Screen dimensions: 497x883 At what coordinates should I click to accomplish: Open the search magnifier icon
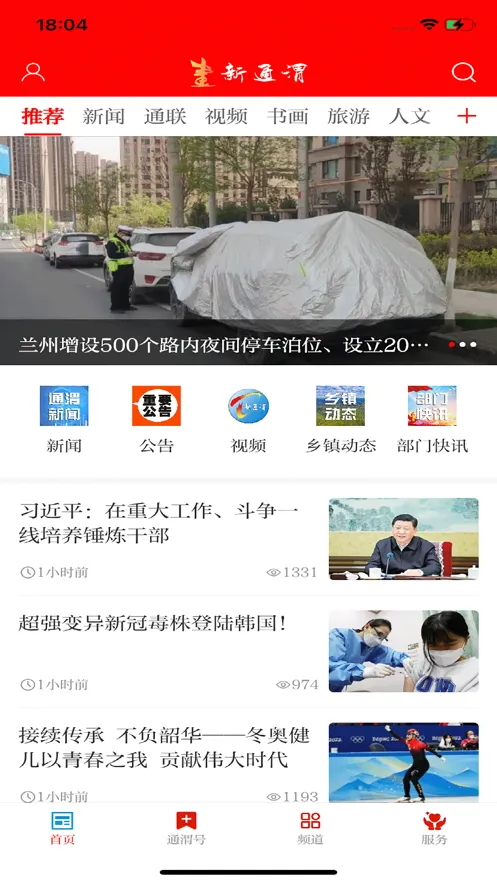[x=463, y=72]
